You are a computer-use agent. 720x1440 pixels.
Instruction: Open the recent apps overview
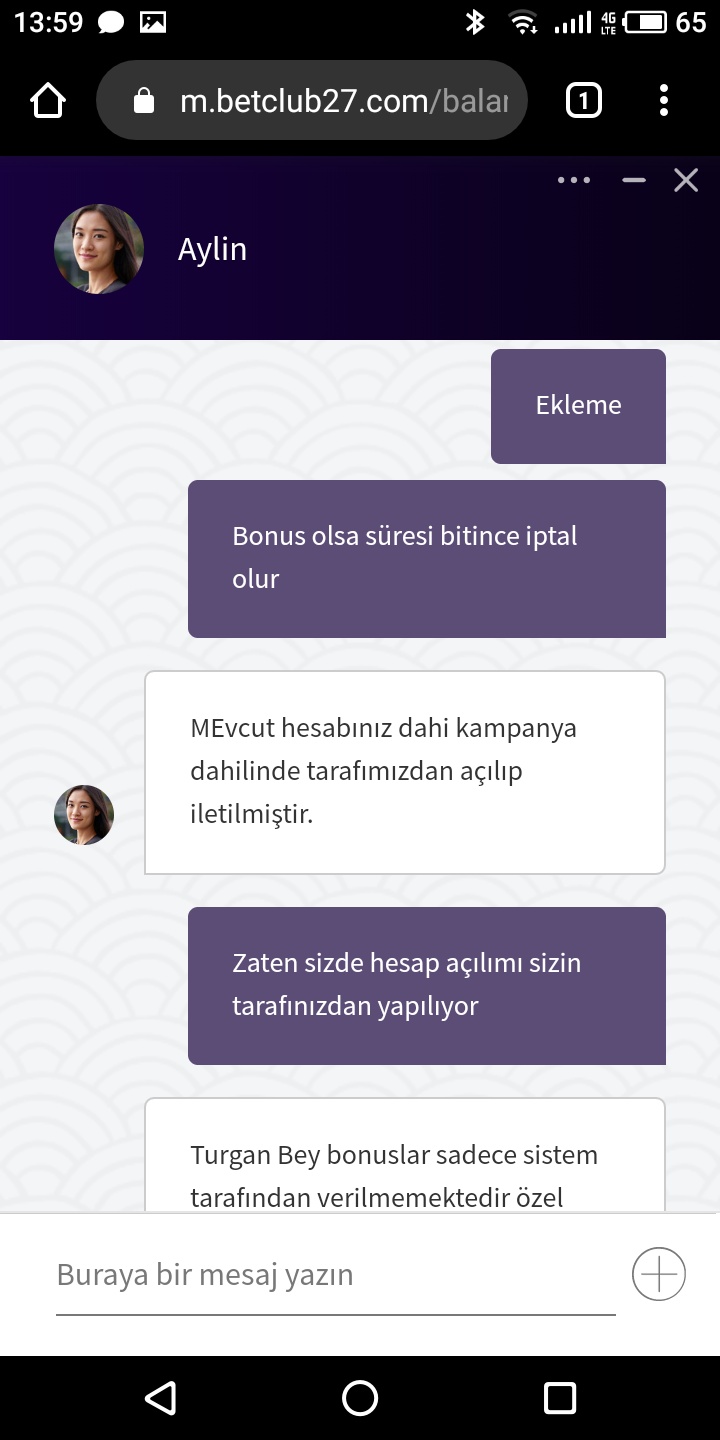click(560, 1398)
